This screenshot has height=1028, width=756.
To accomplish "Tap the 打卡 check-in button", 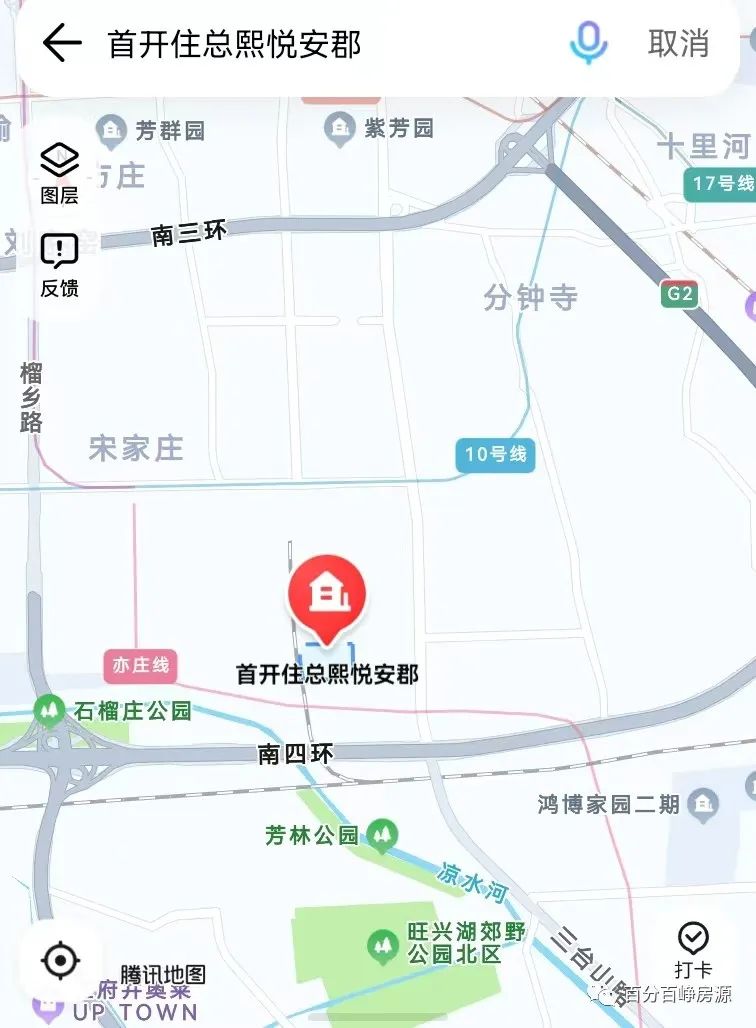I will pos(693,950).
